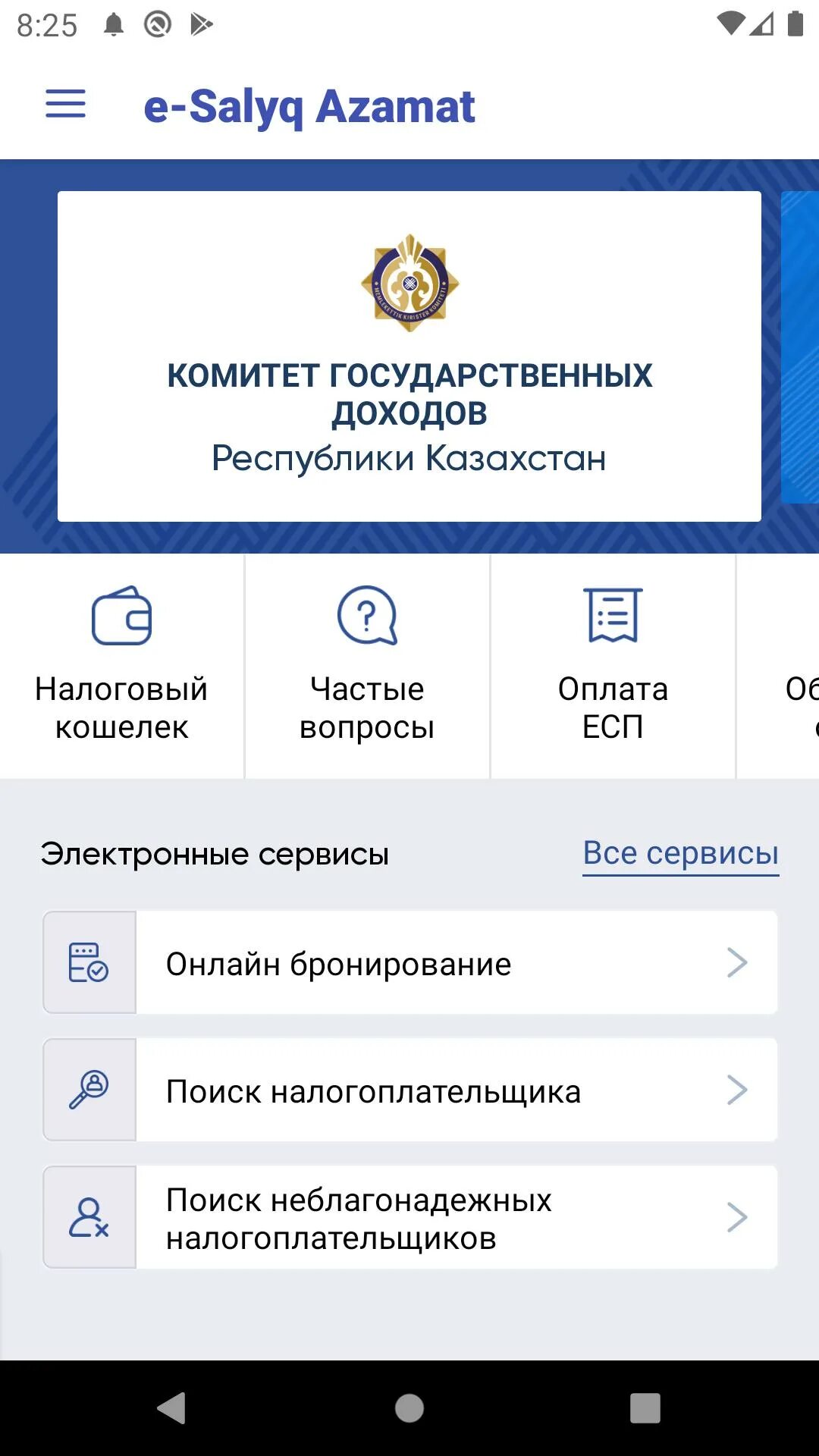The image size is (819, 1456).
Task: Open Частые вопросы
Action: 367,665
